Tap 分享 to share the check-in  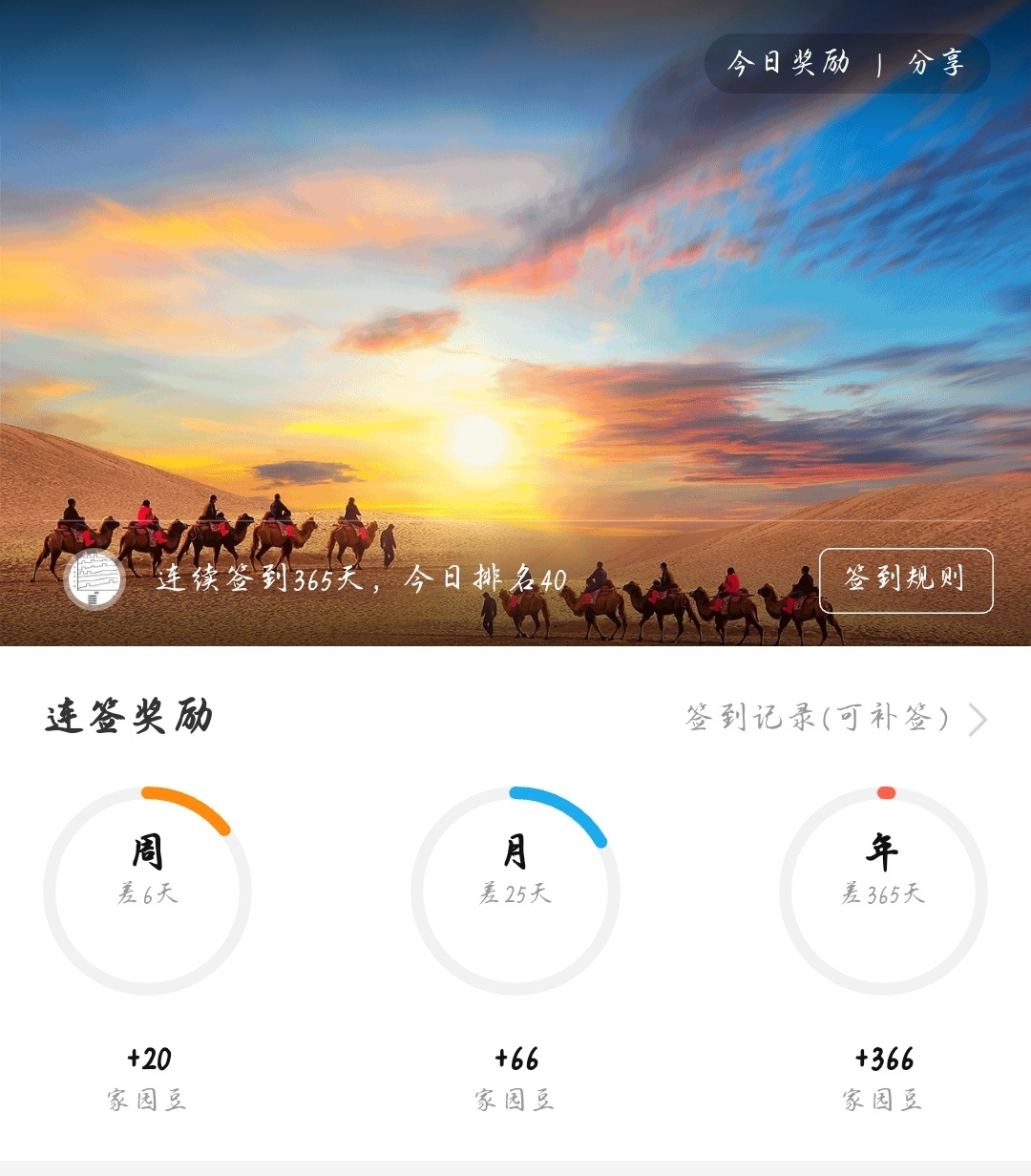pyautogui.click(x=936, y=63)
